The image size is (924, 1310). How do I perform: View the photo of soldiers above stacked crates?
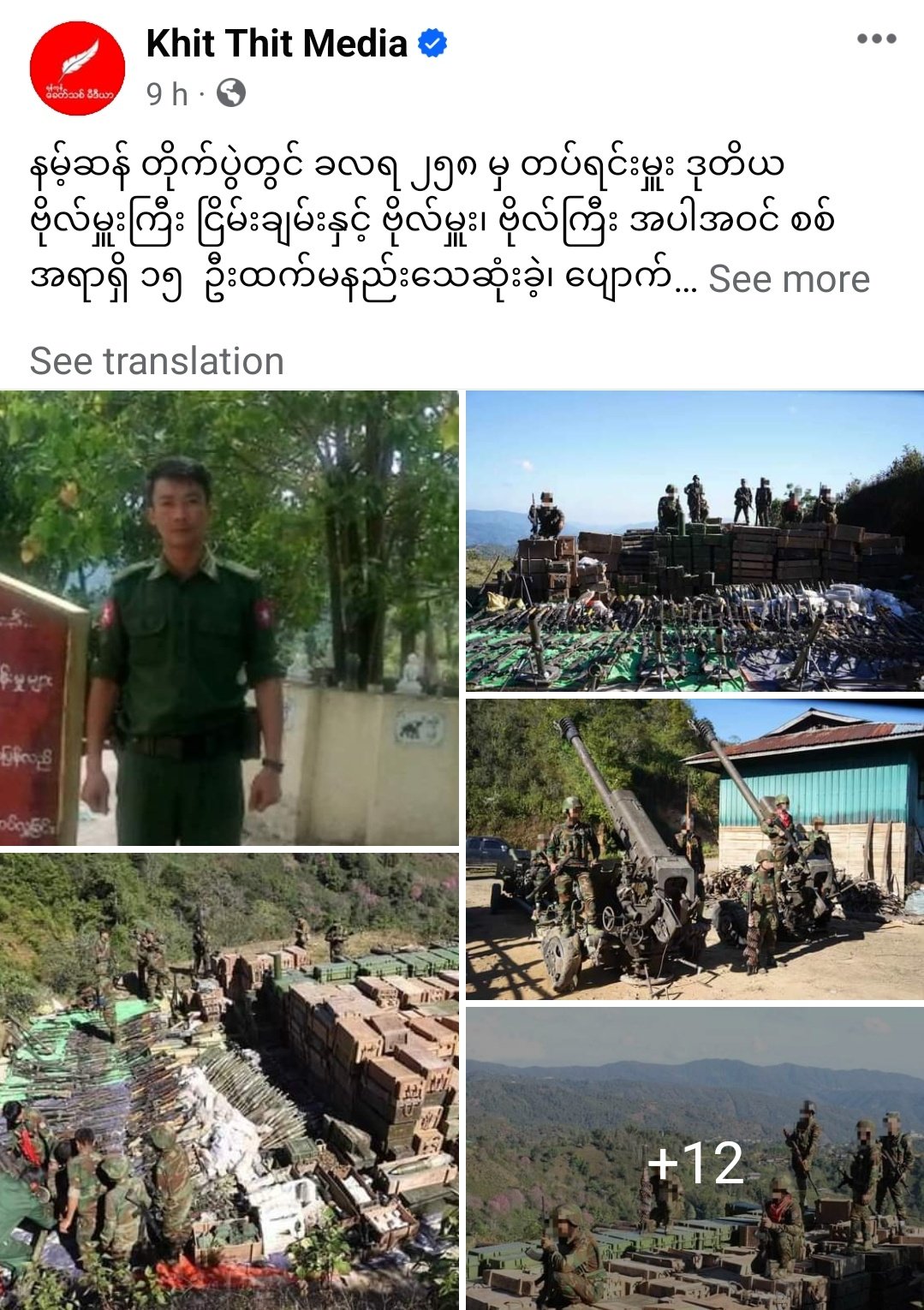click(694, 541)
